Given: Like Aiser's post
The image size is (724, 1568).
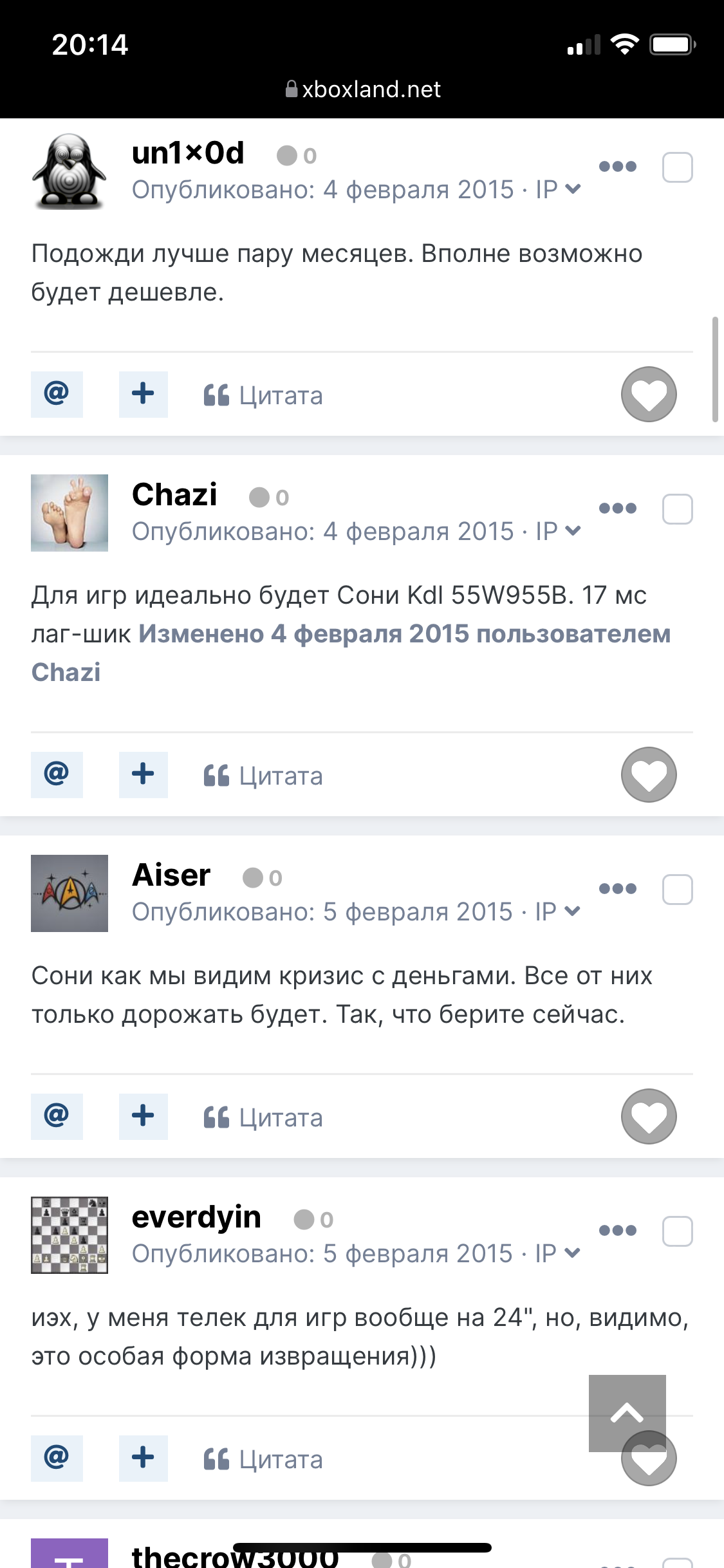Looking at the screenshot, I should [x=649, y=1116].
